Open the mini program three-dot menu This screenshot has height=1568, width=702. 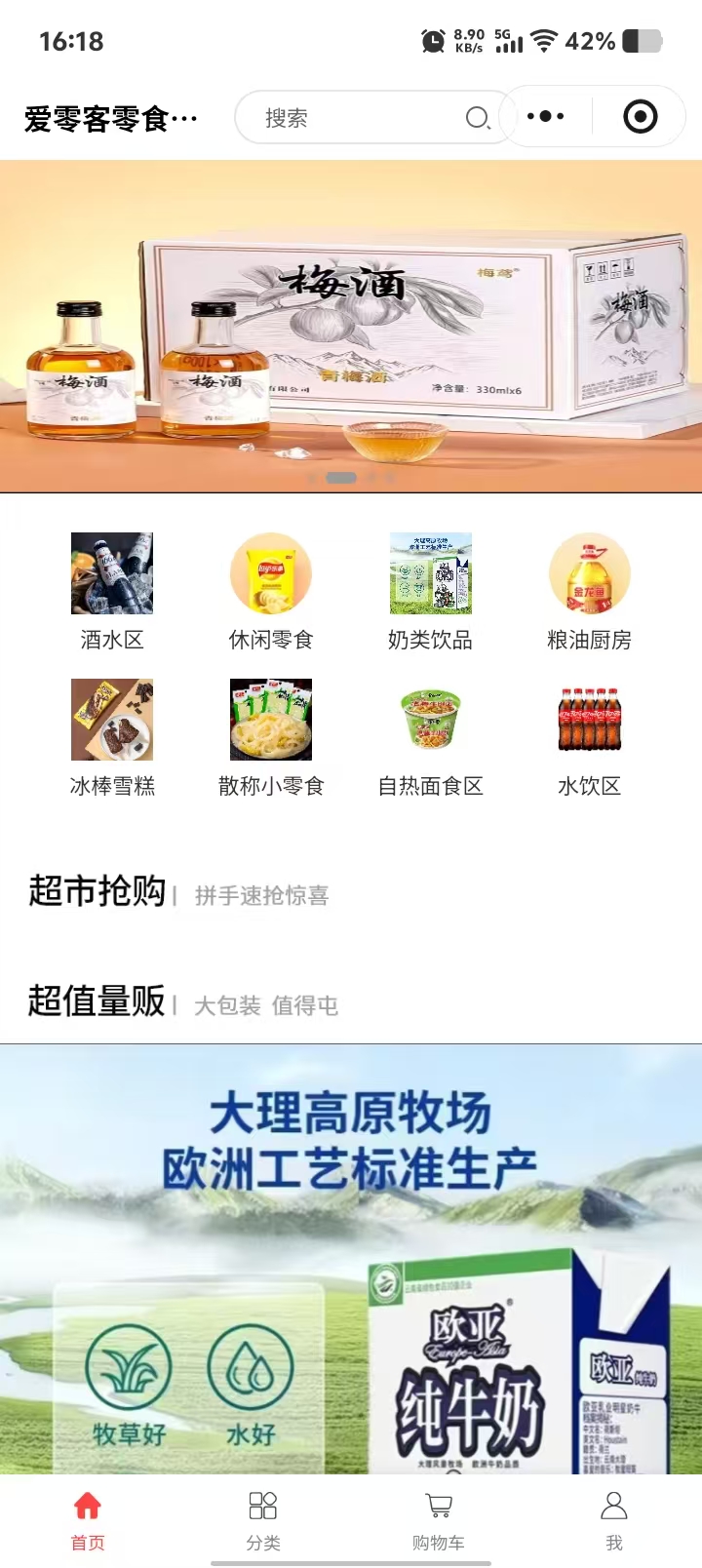coord(545,117)
